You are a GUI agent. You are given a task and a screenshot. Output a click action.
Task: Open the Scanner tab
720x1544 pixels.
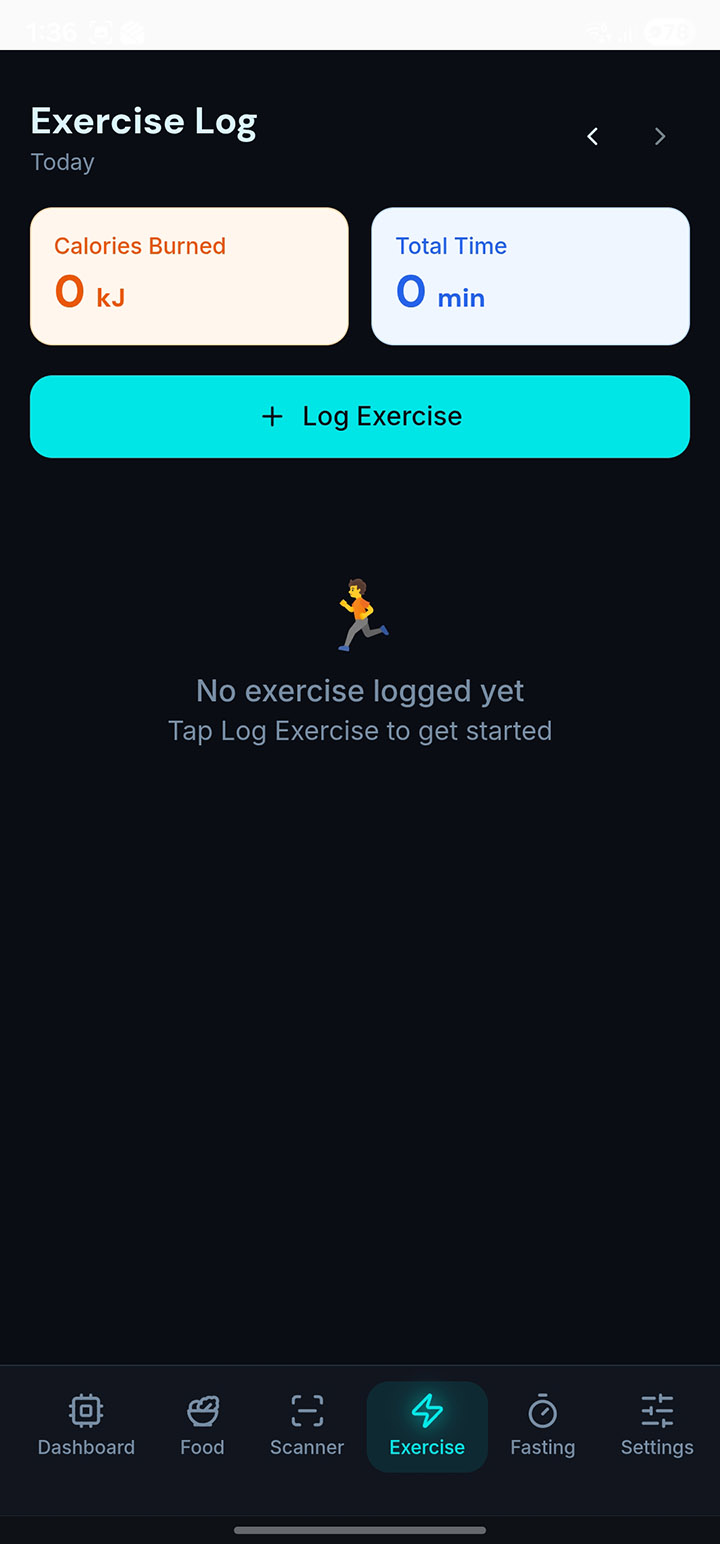tap(307, 1426)
